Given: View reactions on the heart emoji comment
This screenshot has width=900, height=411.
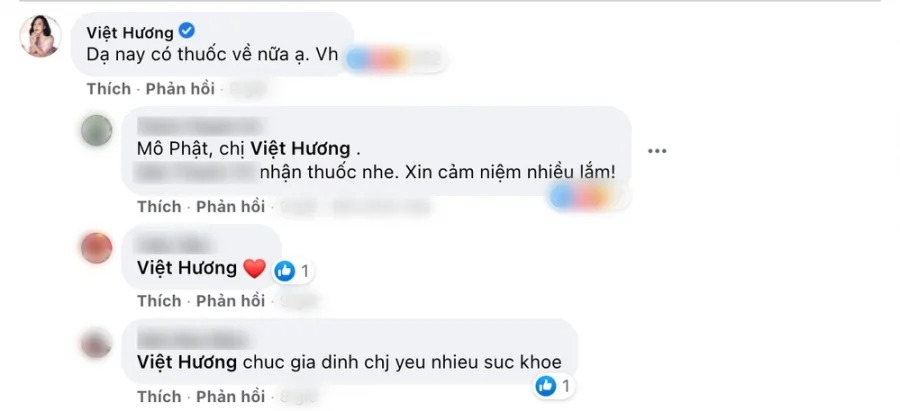Looking at the screenshot, I should coord(292,269).
